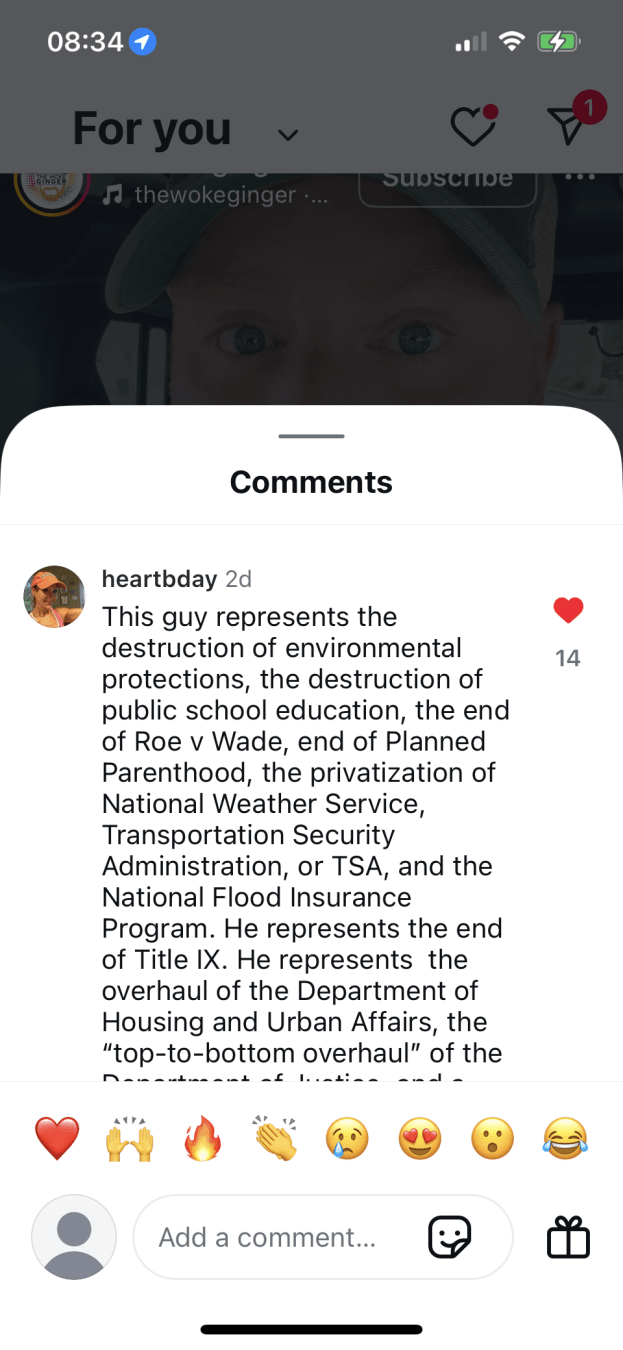
Task: Insert the heart-eyes emoji
Action: tap(420, 1138)
